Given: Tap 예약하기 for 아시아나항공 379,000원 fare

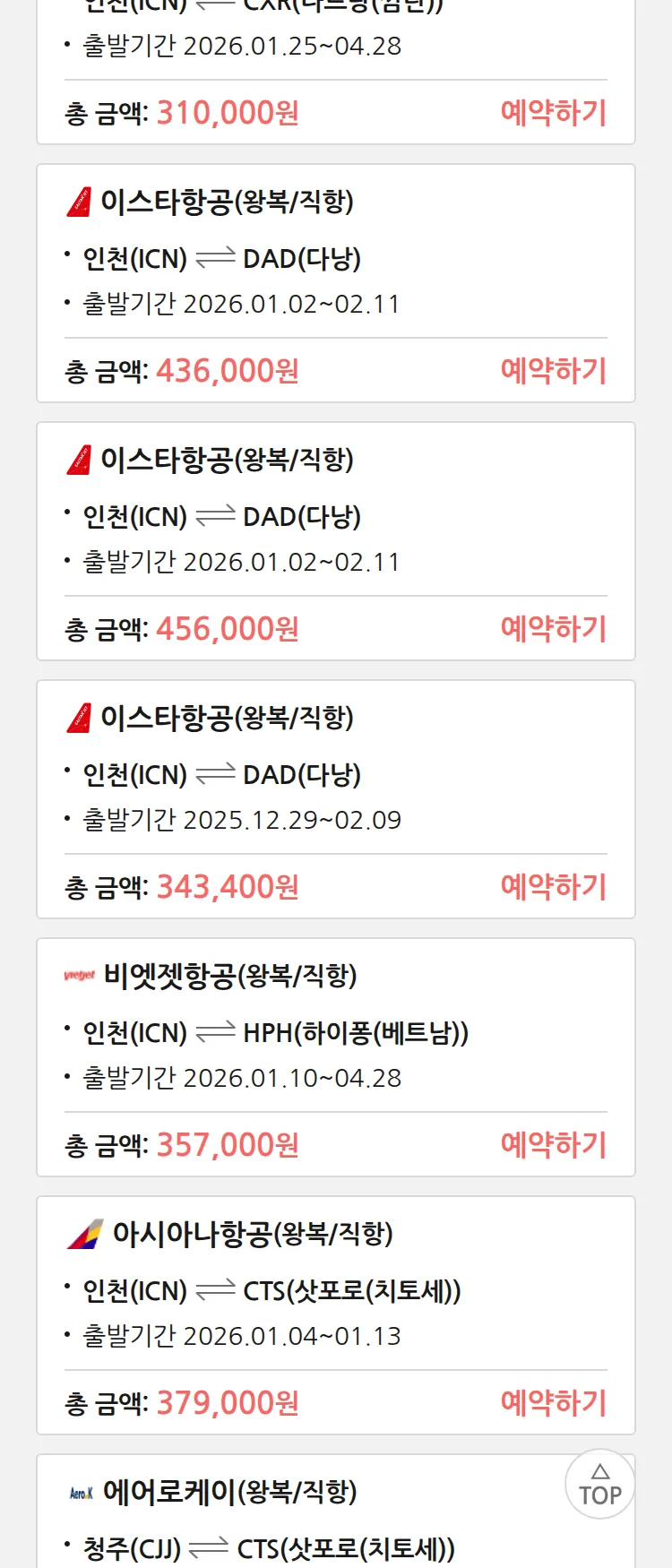Looking at the screenshot, I should [553, 1403].
